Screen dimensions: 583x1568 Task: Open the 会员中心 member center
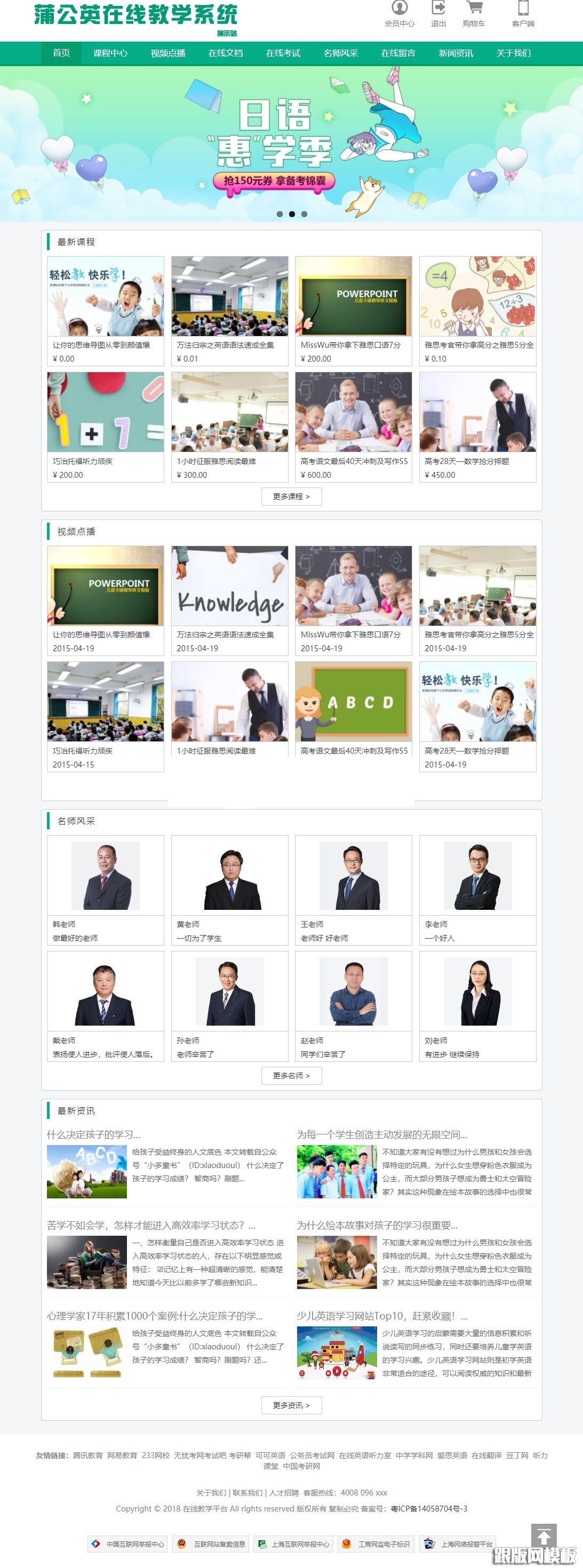point(399,14)
